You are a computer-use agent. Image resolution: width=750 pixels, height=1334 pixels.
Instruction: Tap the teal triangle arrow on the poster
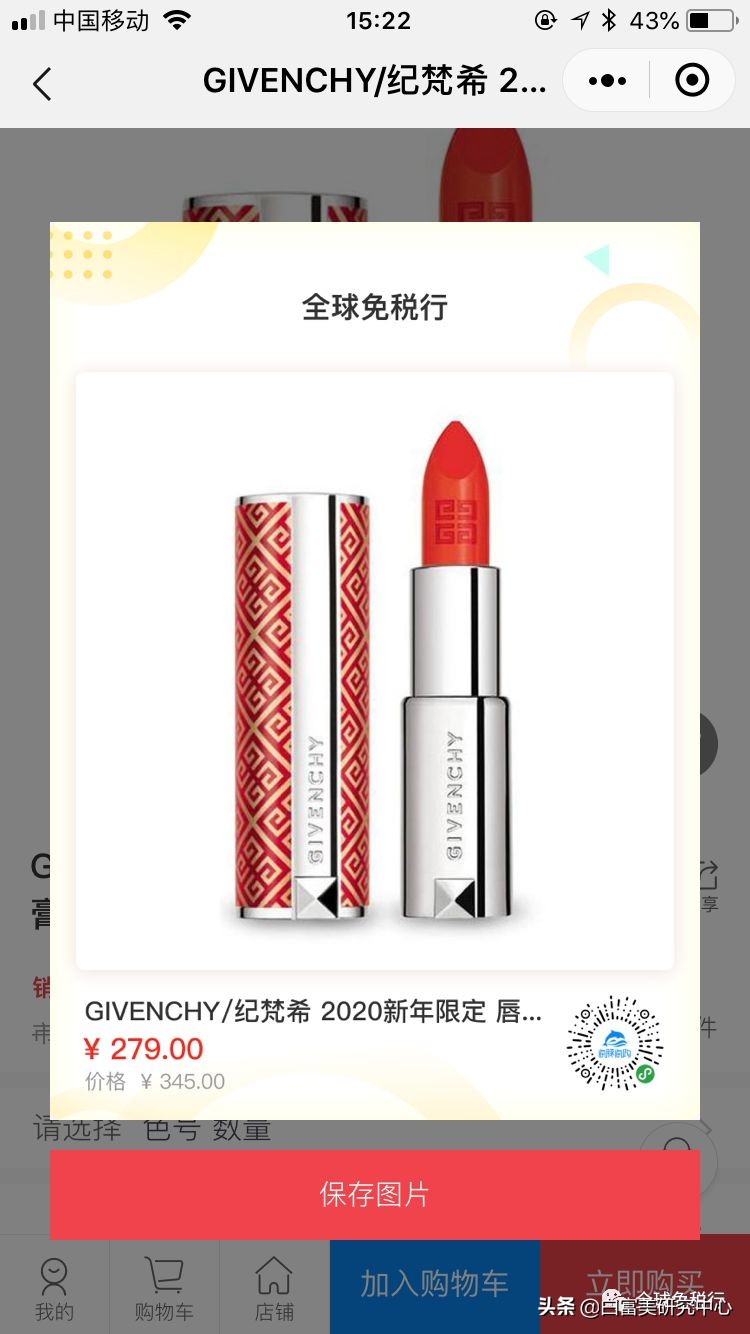(x=597, y=258)
